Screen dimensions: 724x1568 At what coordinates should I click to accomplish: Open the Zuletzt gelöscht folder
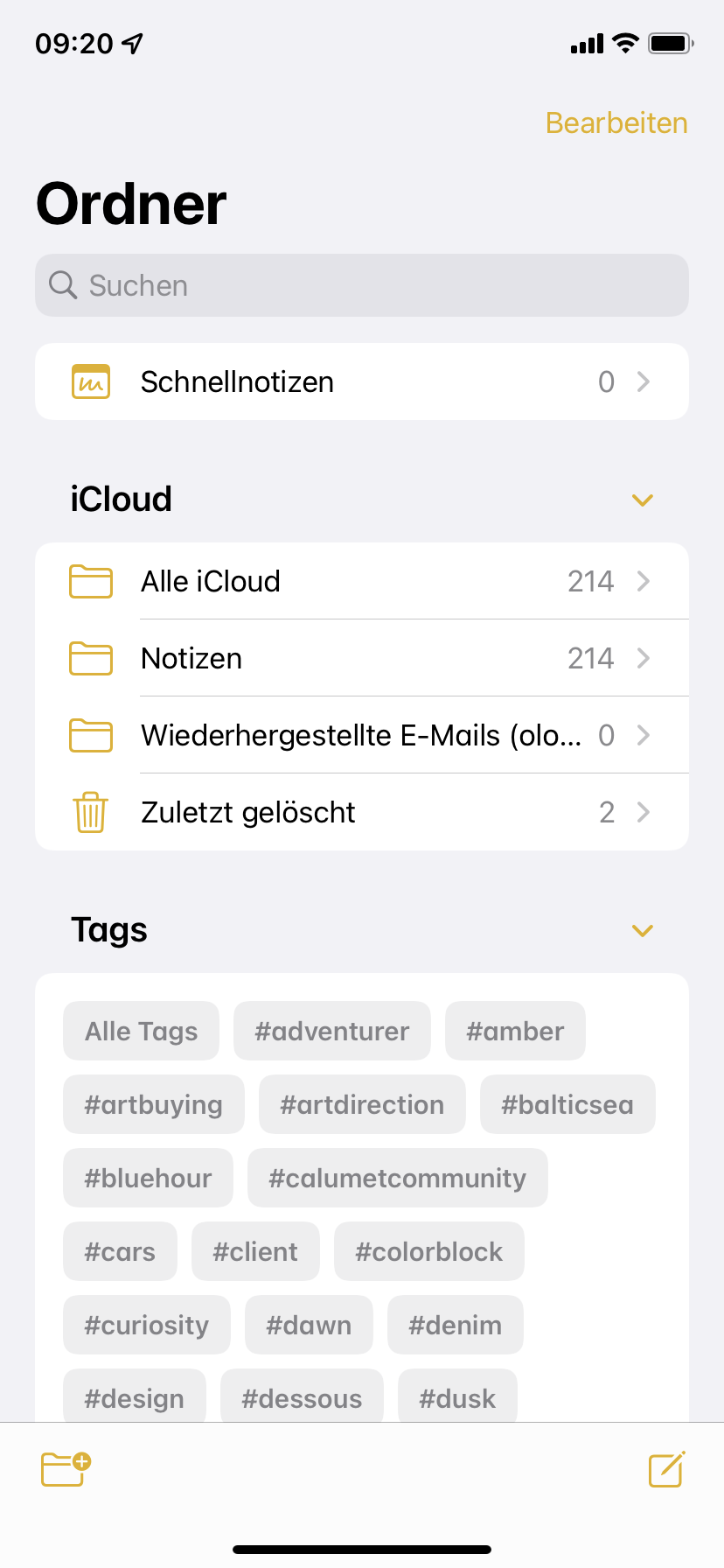[x=362, y=812]
